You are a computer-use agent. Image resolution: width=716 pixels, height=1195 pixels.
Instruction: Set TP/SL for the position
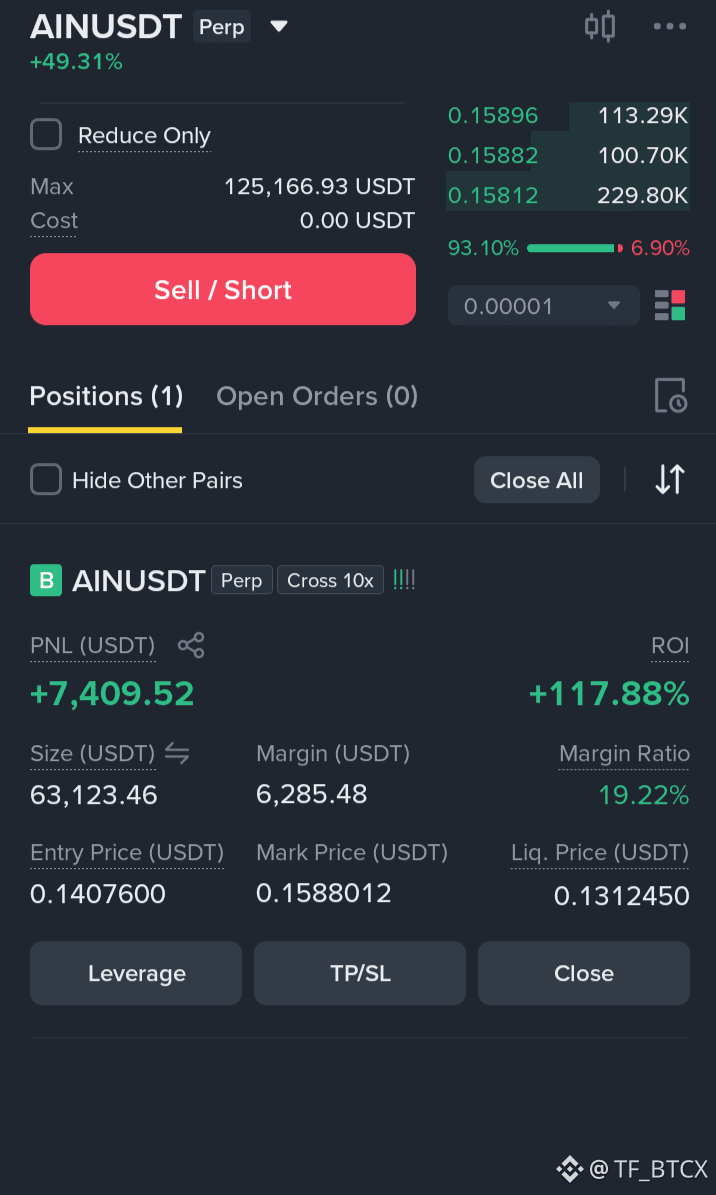click(x=360, y=973)
